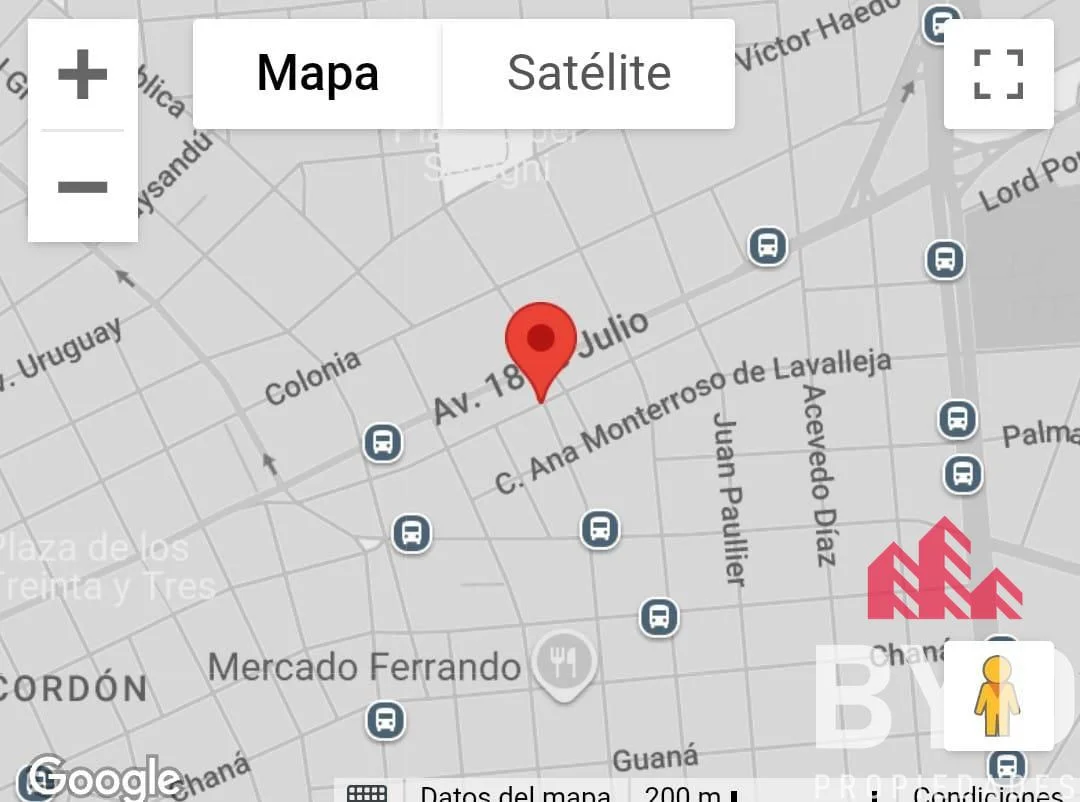This screenshot has height=802, width=1080.
Task: Switch to Mapa view
Action: tap(318, 74)
